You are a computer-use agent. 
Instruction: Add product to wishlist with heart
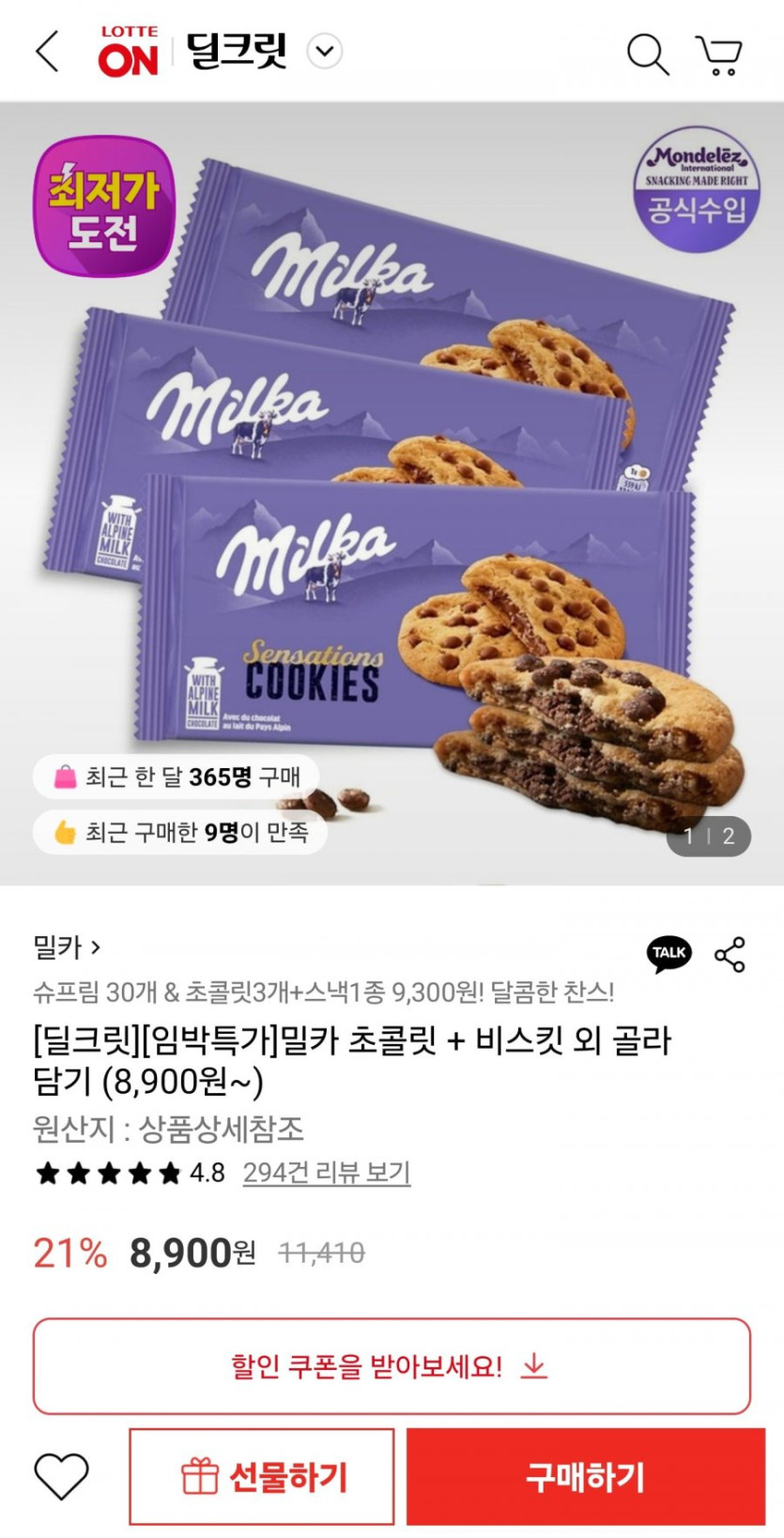click(62, 1476)
